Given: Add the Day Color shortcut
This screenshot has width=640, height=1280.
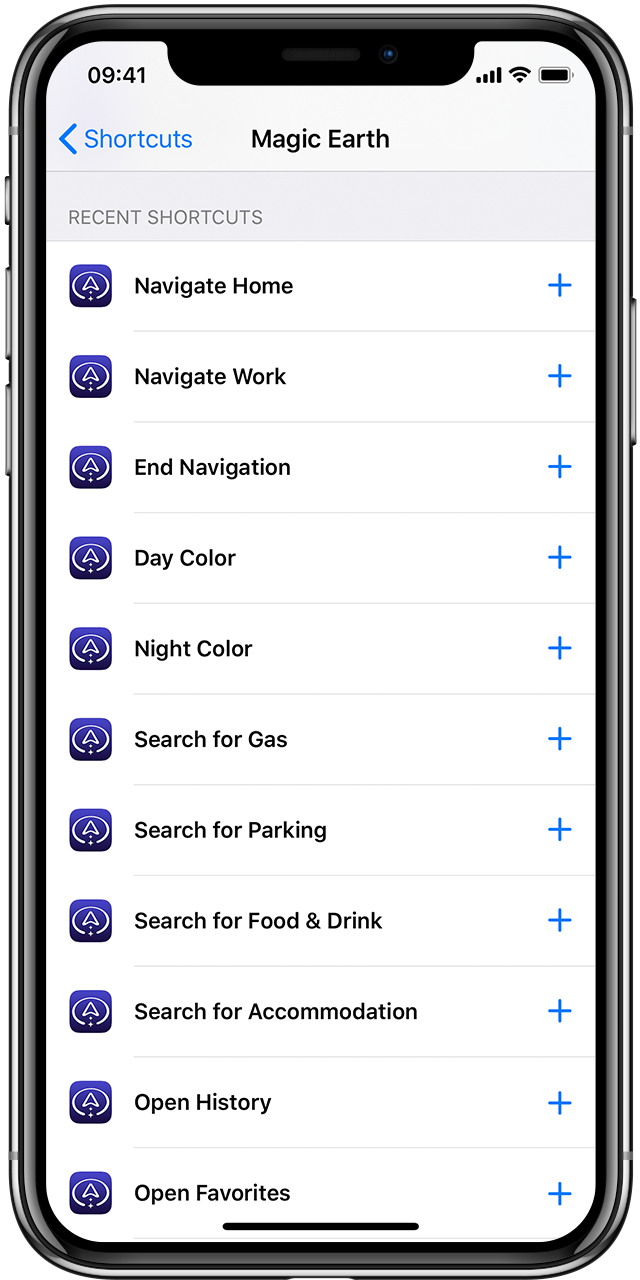Looking at the screenshot, I should pos(560,558).
